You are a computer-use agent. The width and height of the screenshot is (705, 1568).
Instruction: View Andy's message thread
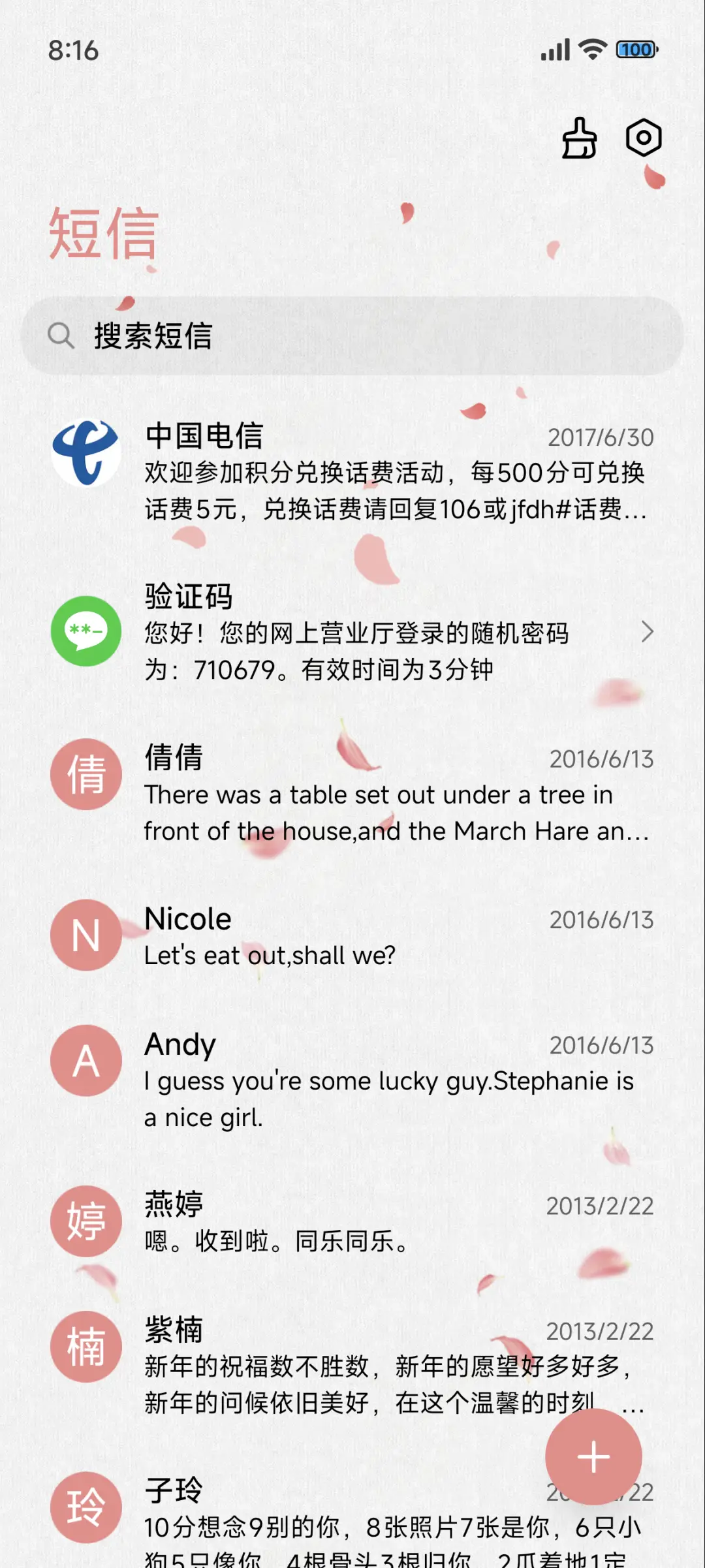tap(352, 1080)
